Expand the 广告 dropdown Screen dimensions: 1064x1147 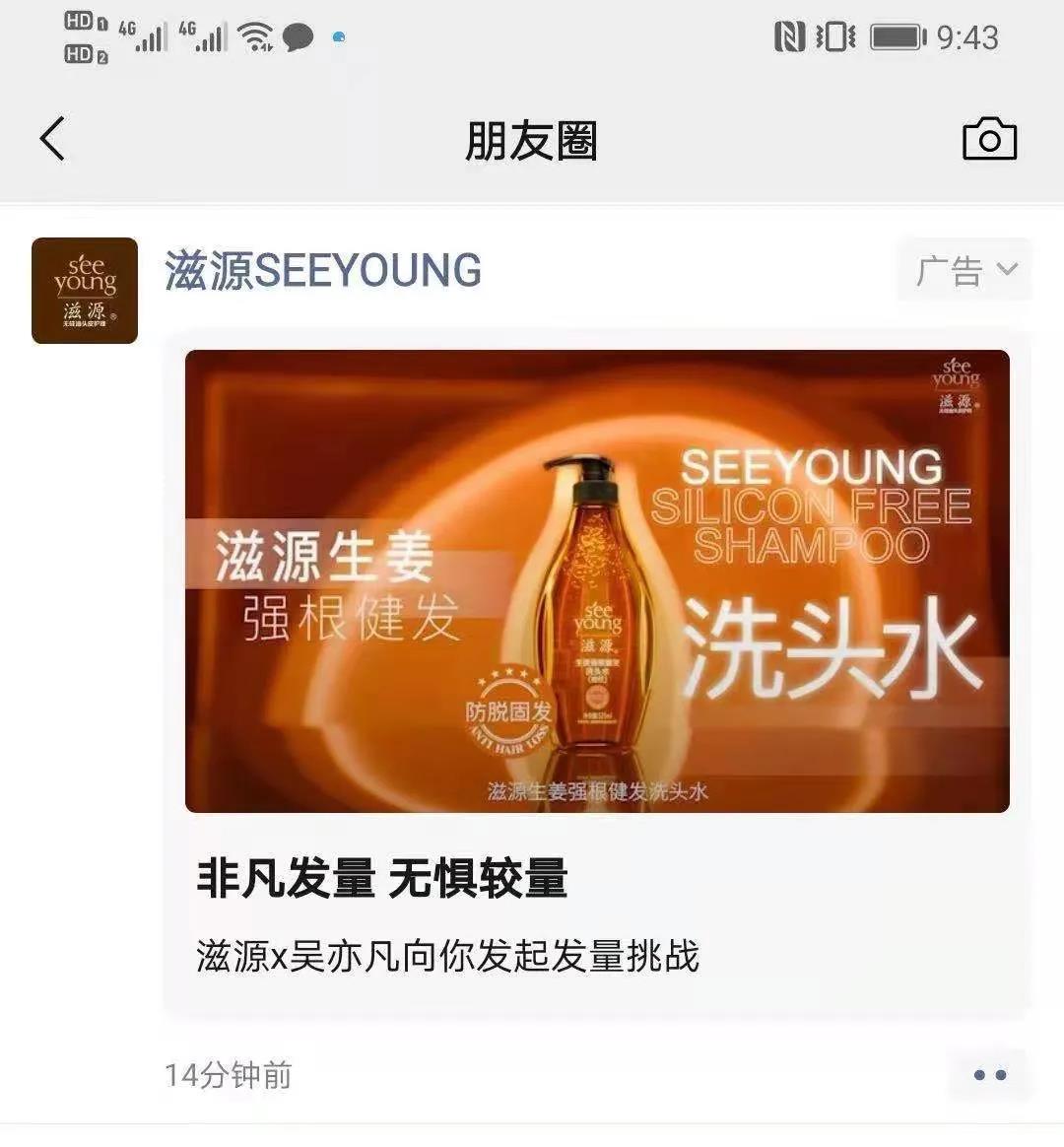[964, 270]
